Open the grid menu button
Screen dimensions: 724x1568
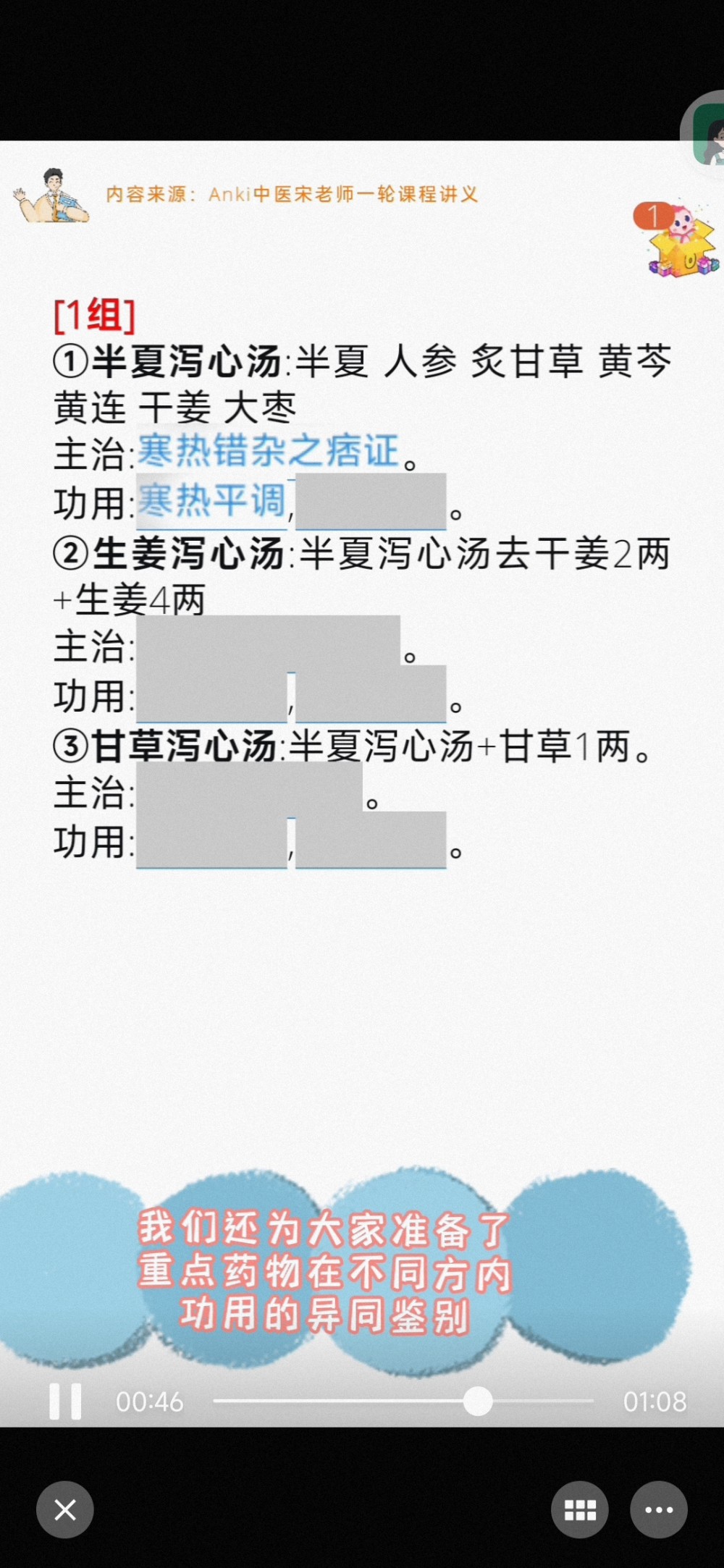(580, 1510)
